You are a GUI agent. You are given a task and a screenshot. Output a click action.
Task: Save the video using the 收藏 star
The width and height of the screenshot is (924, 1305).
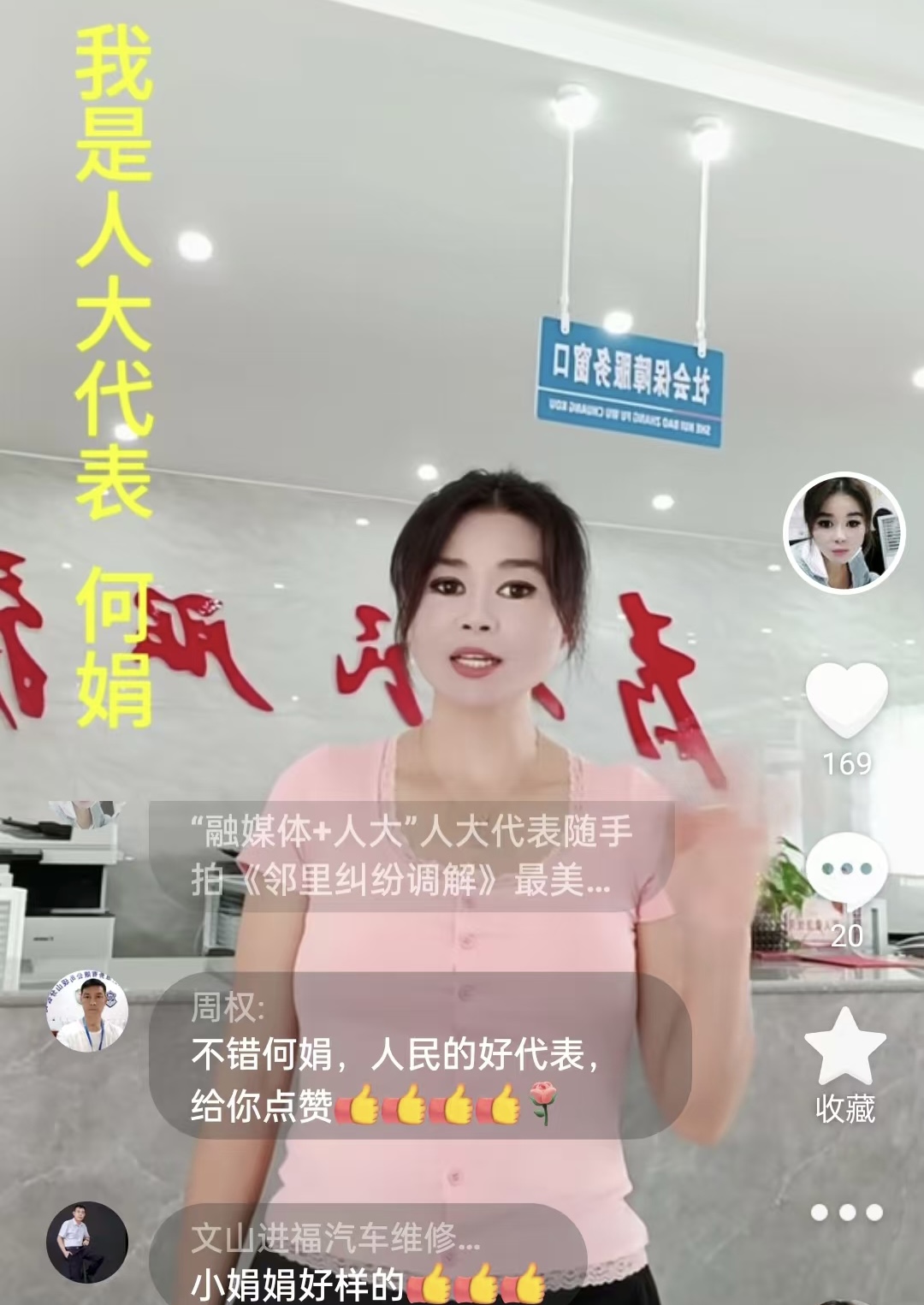(845, 1048)
